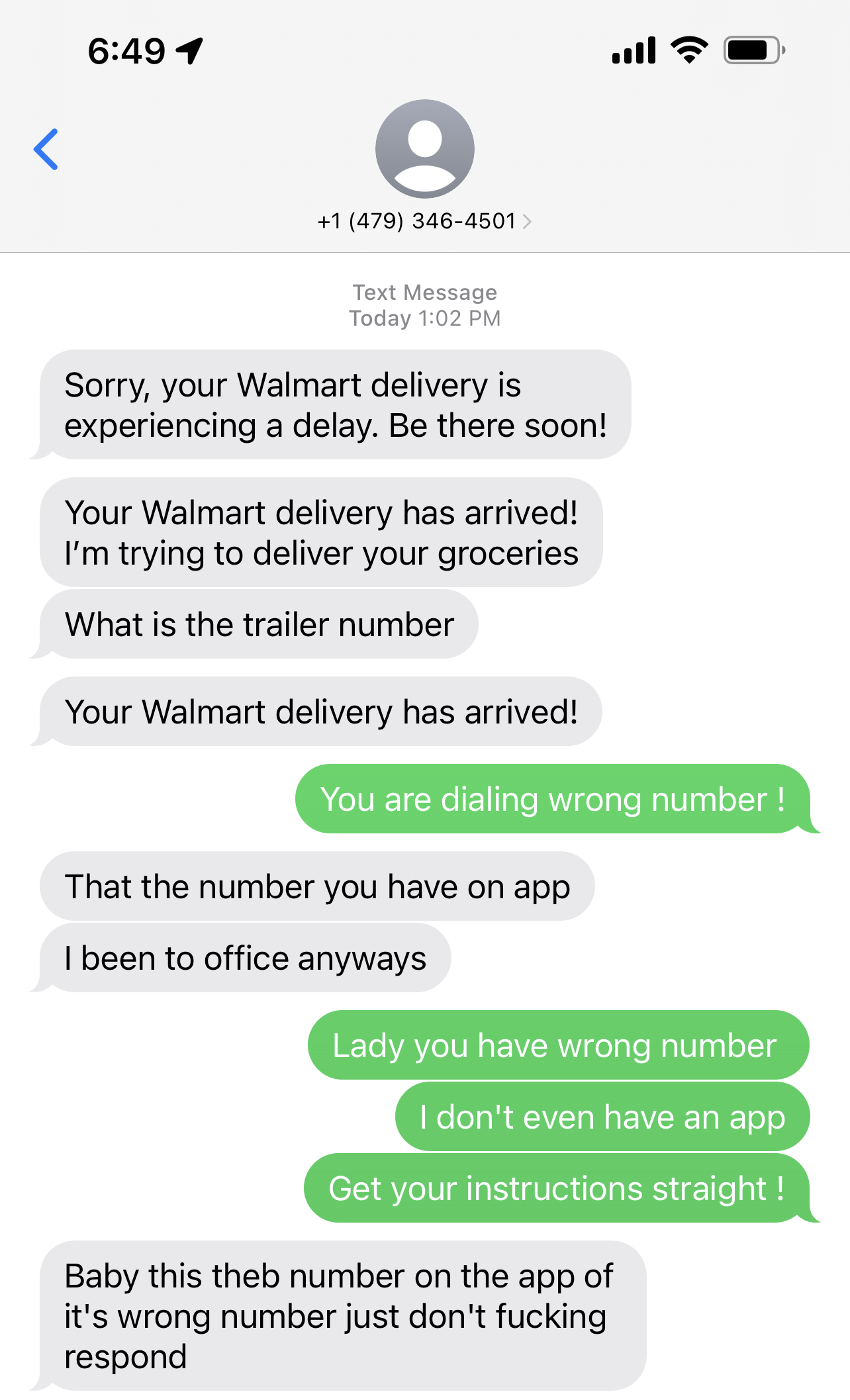Tap the 'I been to office anyways' bubble
850x1400 pixels.
[245, 957]
